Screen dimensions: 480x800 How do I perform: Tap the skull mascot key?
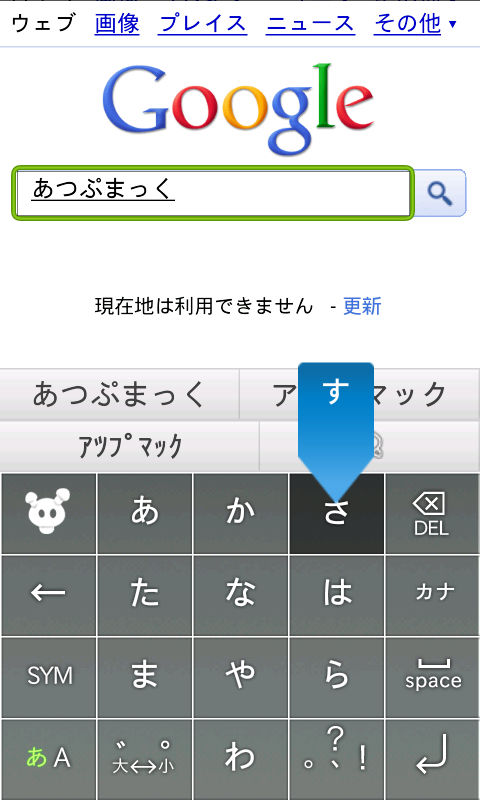49,514
